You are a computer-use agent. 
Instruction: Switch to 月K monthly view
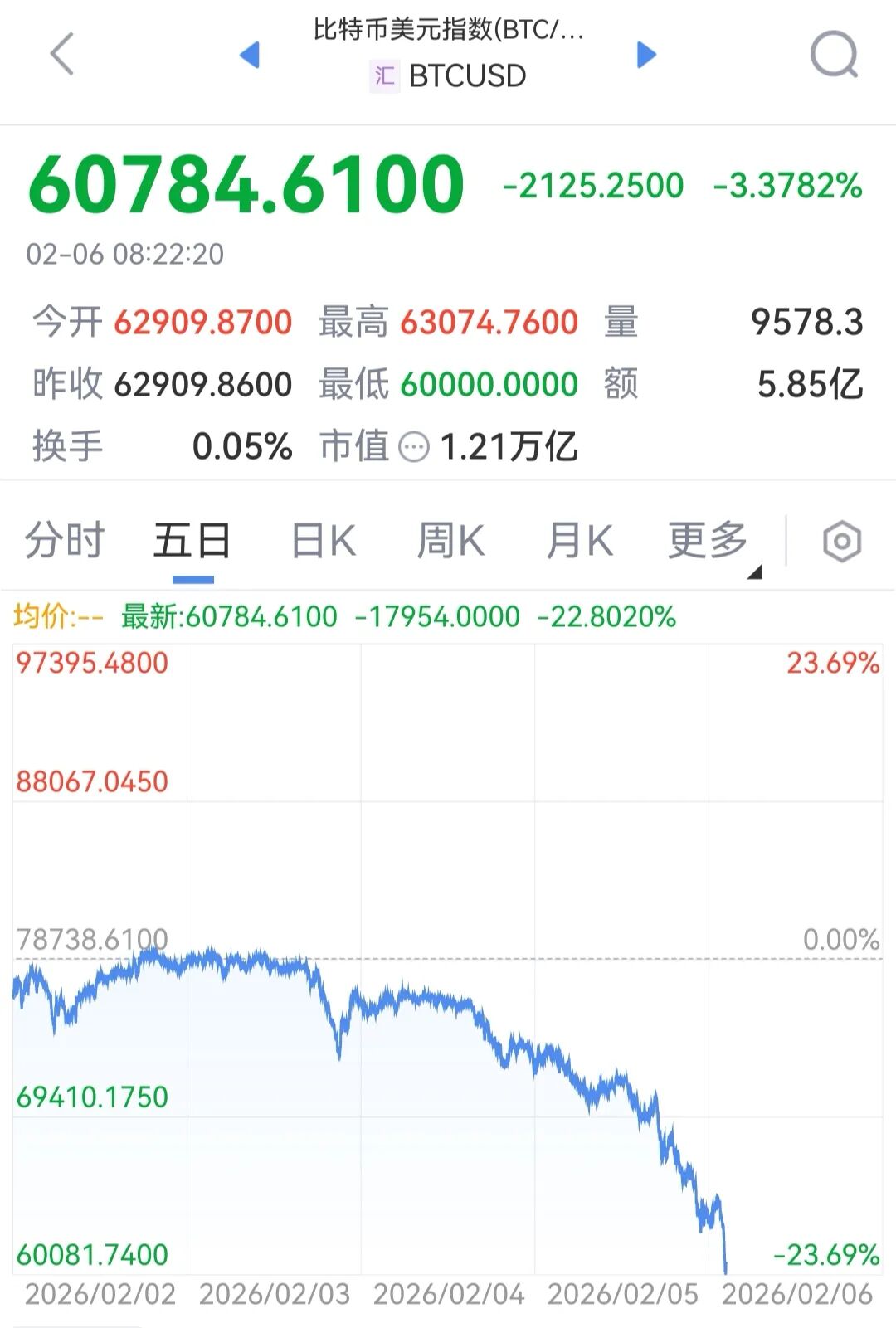[x=580, y=539]
